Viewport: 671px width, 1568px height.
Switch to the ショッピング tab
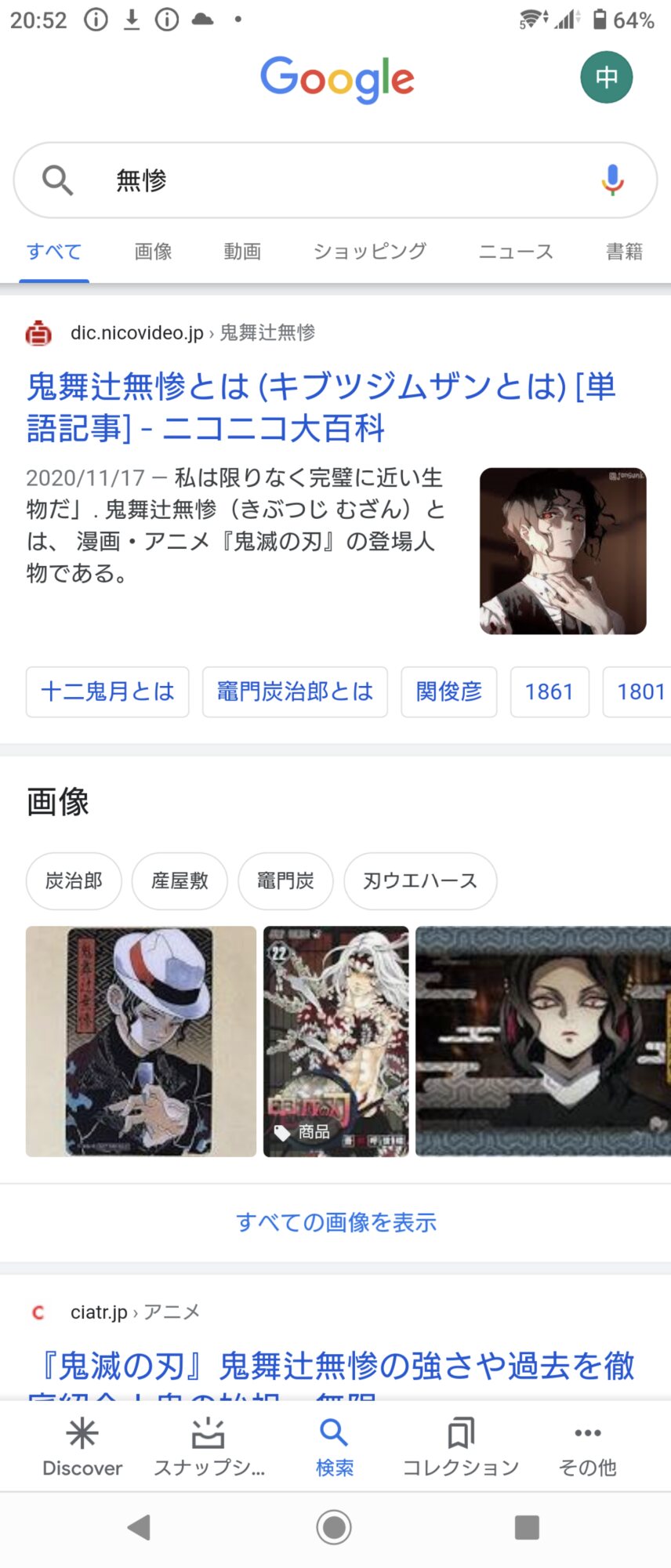(370, 252)
